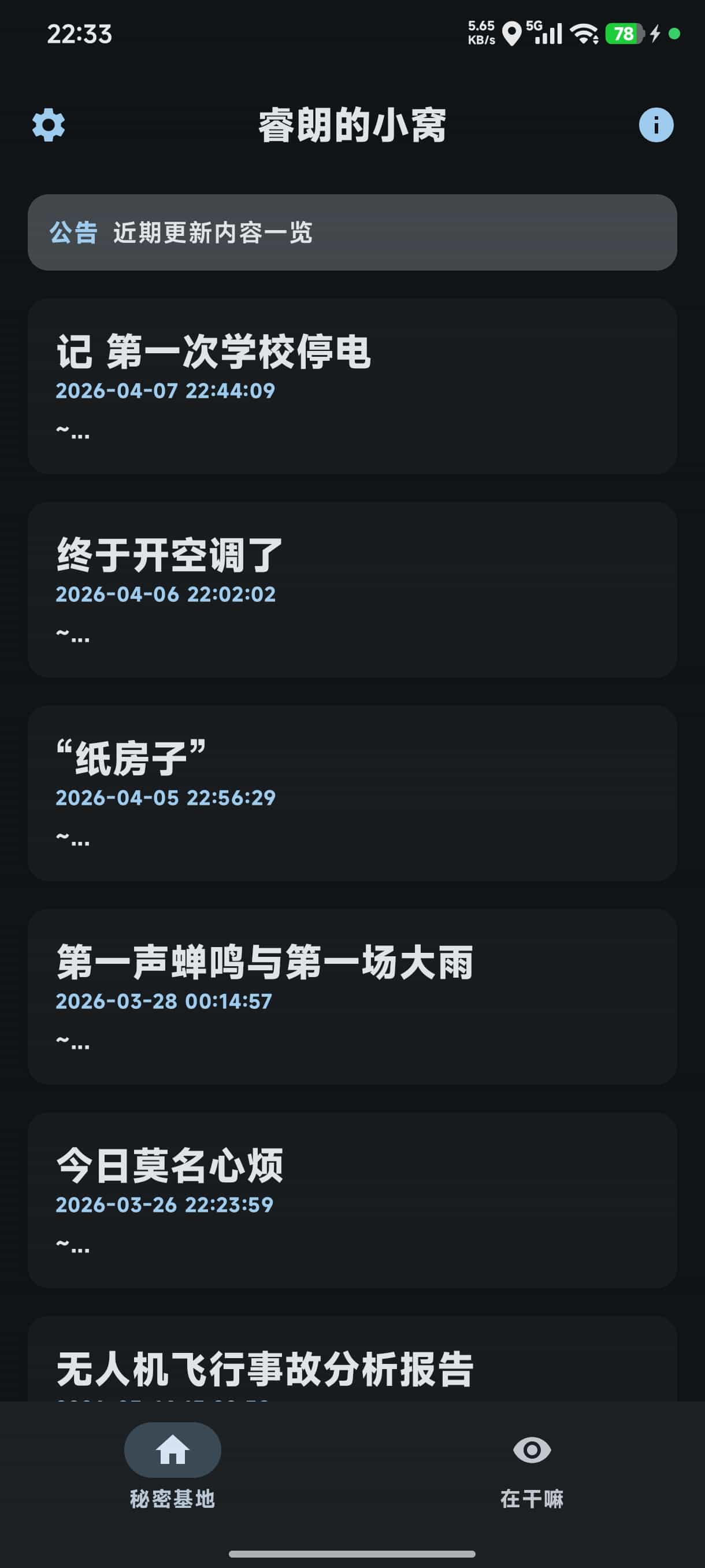Open the post 第一声蝉鸣与第一场大雨

(x=352, y=996)
